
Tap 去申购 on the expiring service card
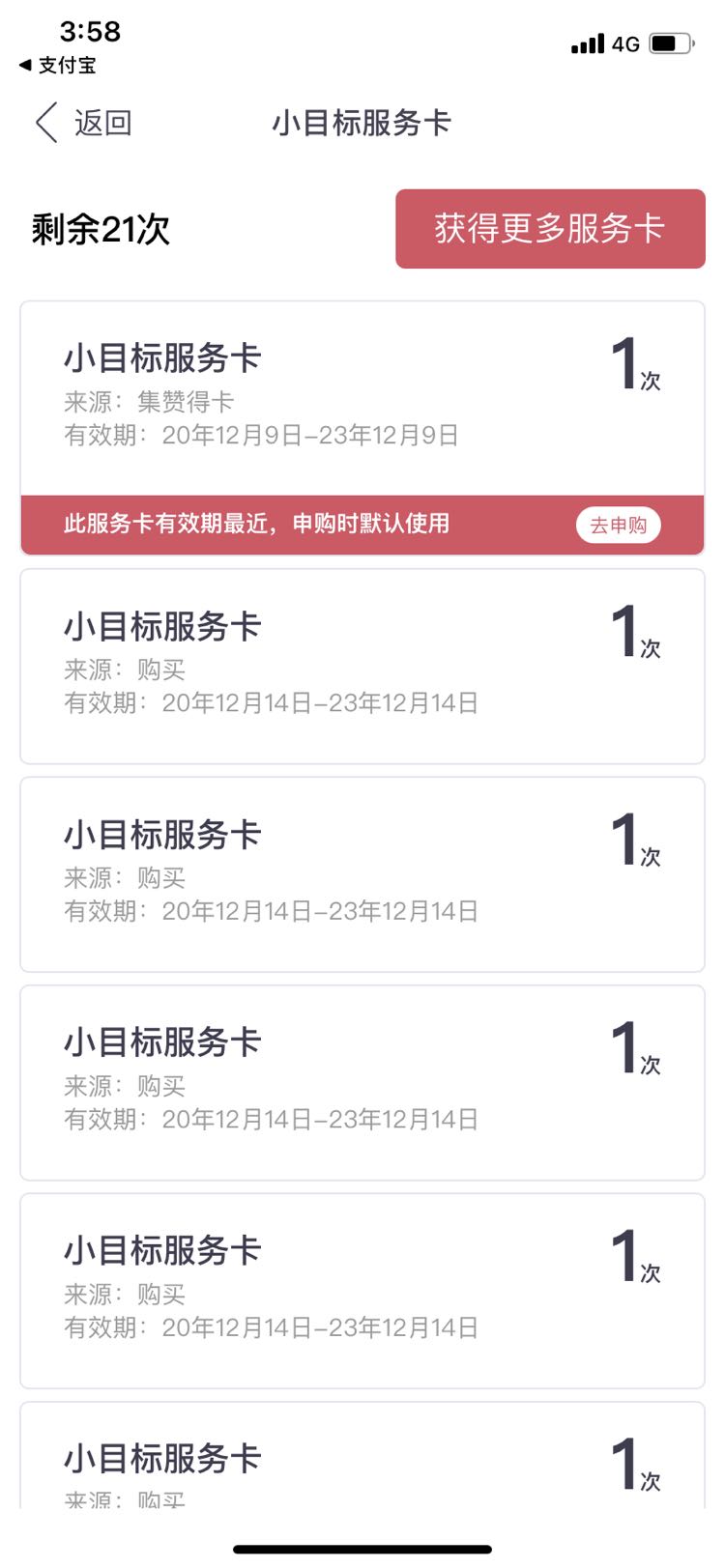tap(619, 525)
